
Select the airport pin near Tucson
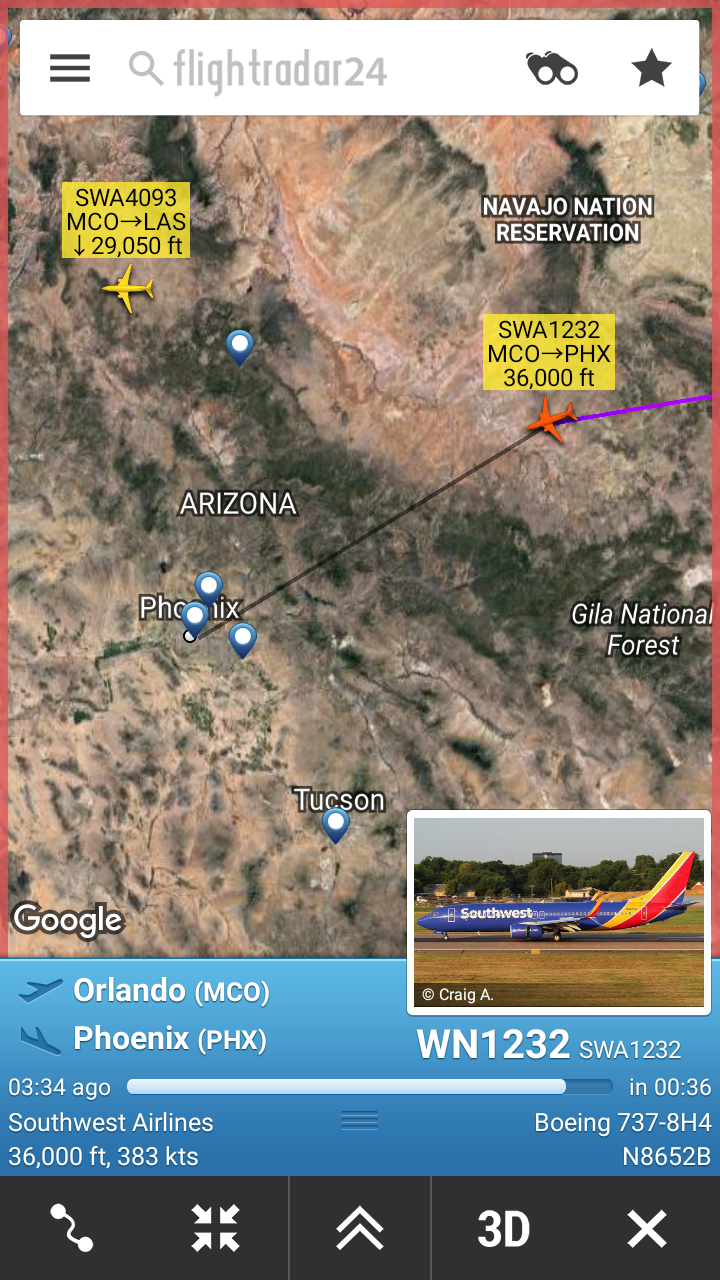click(x=336, y=825)
